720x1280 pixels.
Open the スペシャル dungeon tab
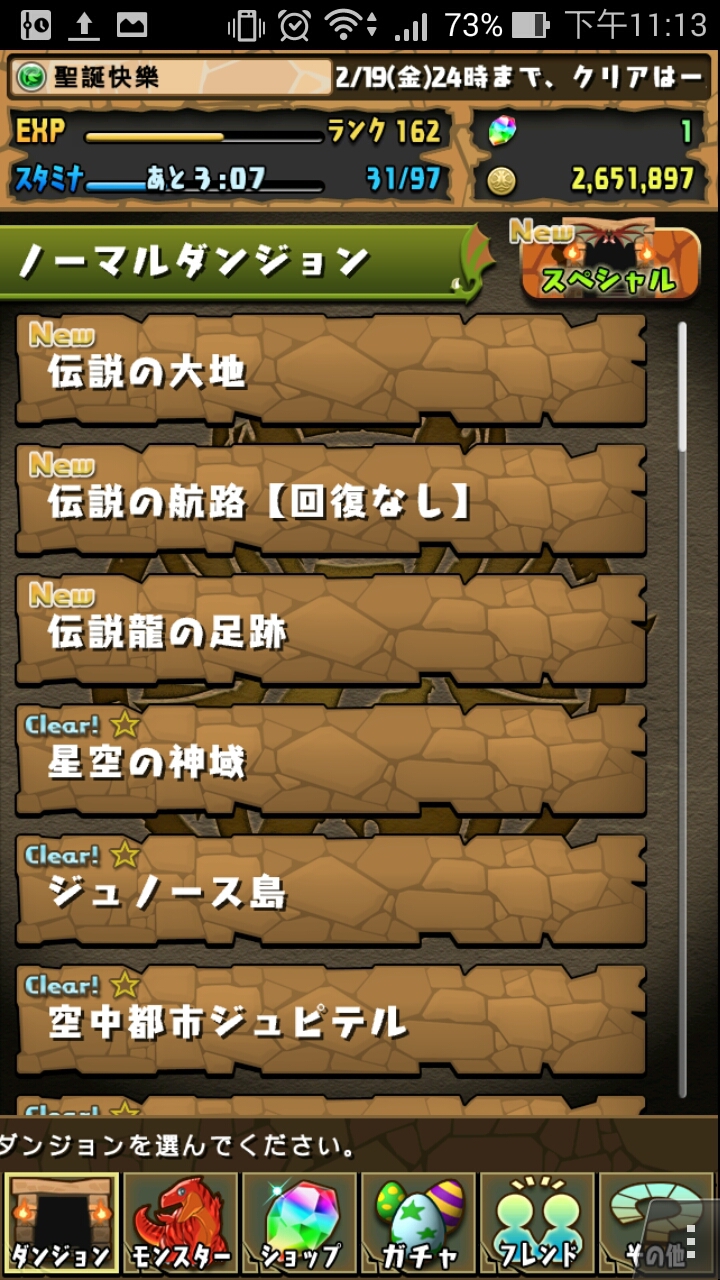pyautogui.click(x=610, y=263)
